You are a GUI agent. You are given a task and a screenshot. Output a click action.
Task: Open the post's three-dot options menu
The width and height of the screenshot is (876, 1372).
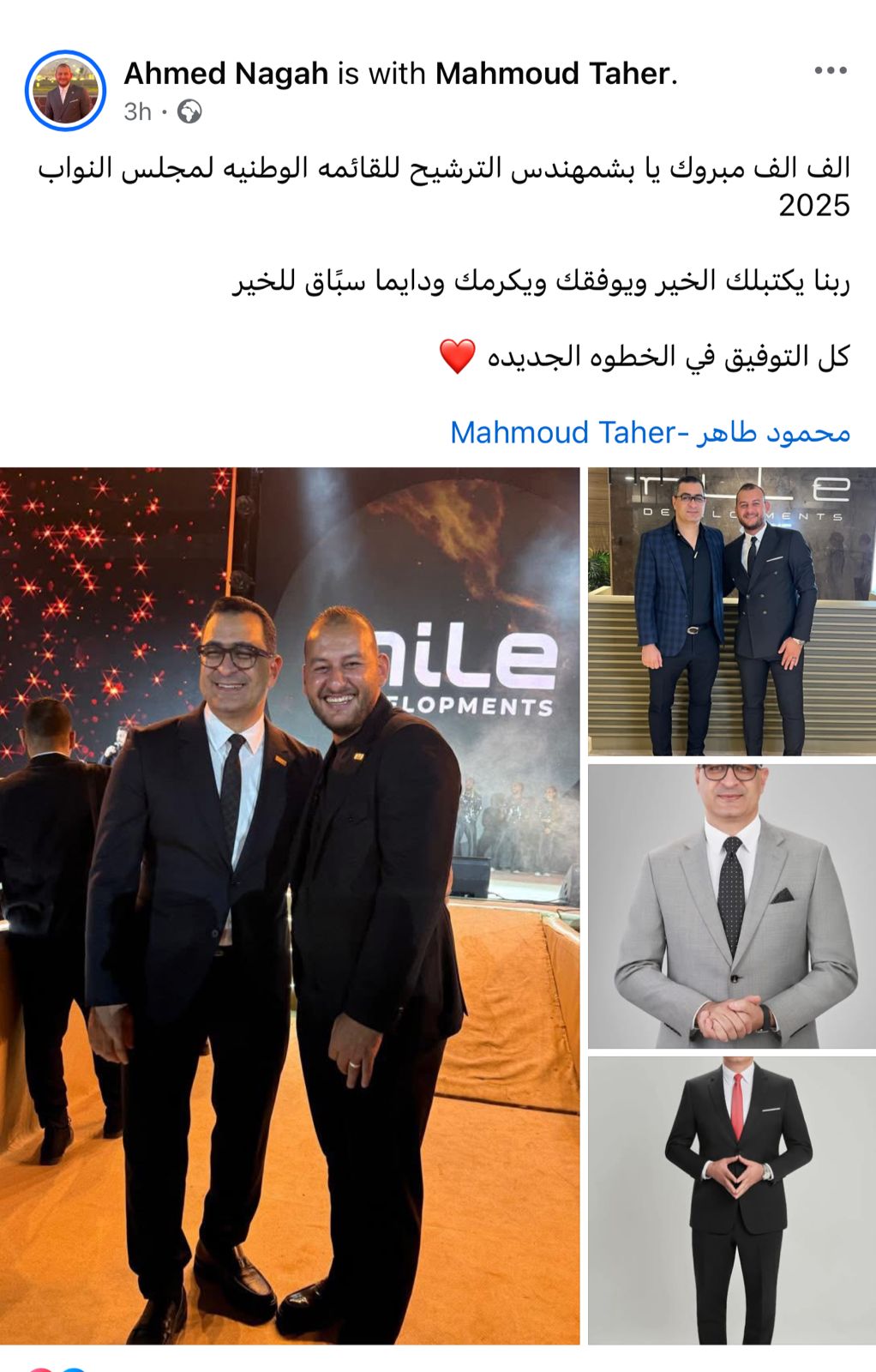(830, 71)
